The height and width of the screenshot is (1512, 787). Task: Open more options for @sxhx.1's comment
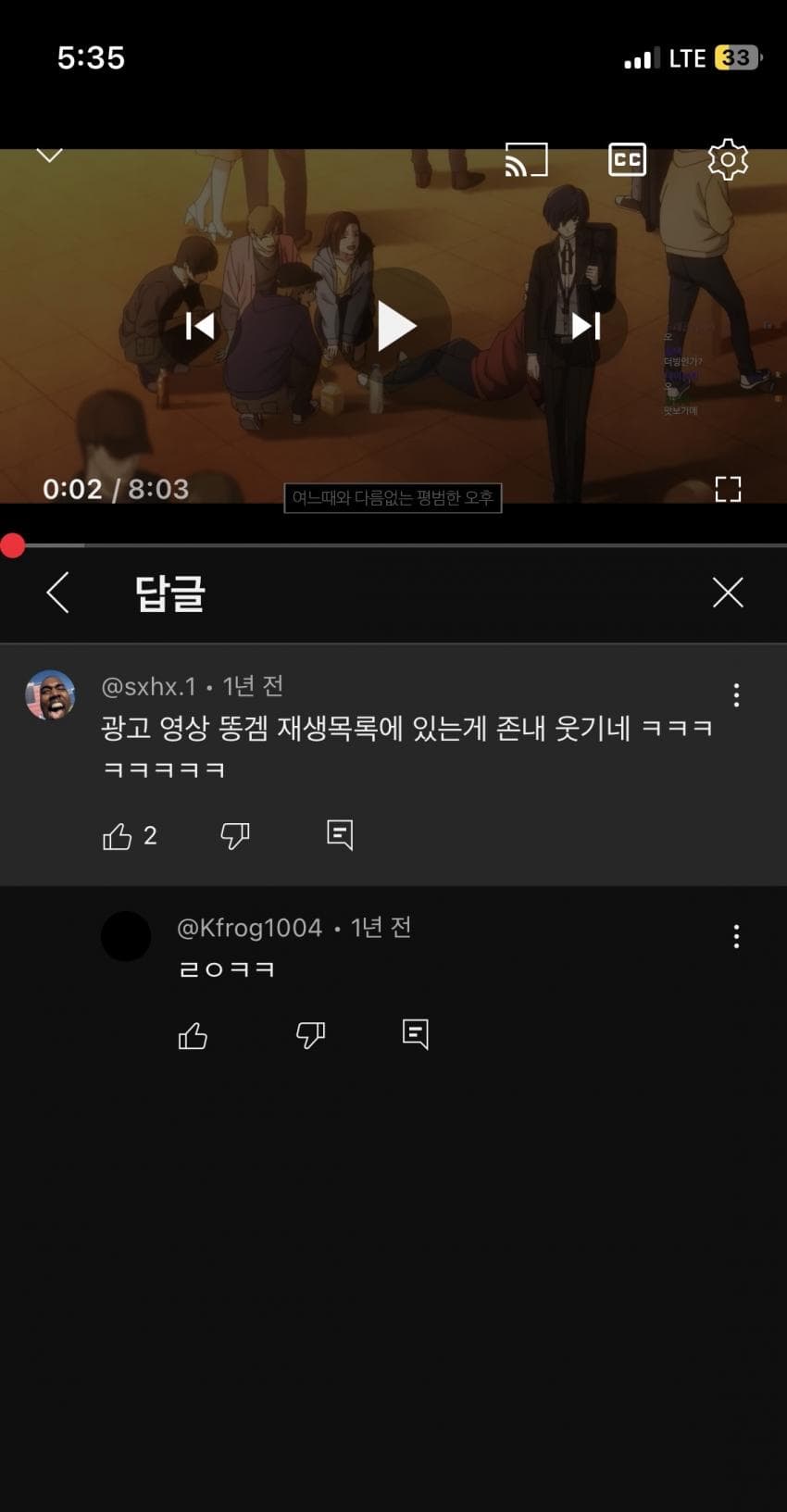[736, 695]
